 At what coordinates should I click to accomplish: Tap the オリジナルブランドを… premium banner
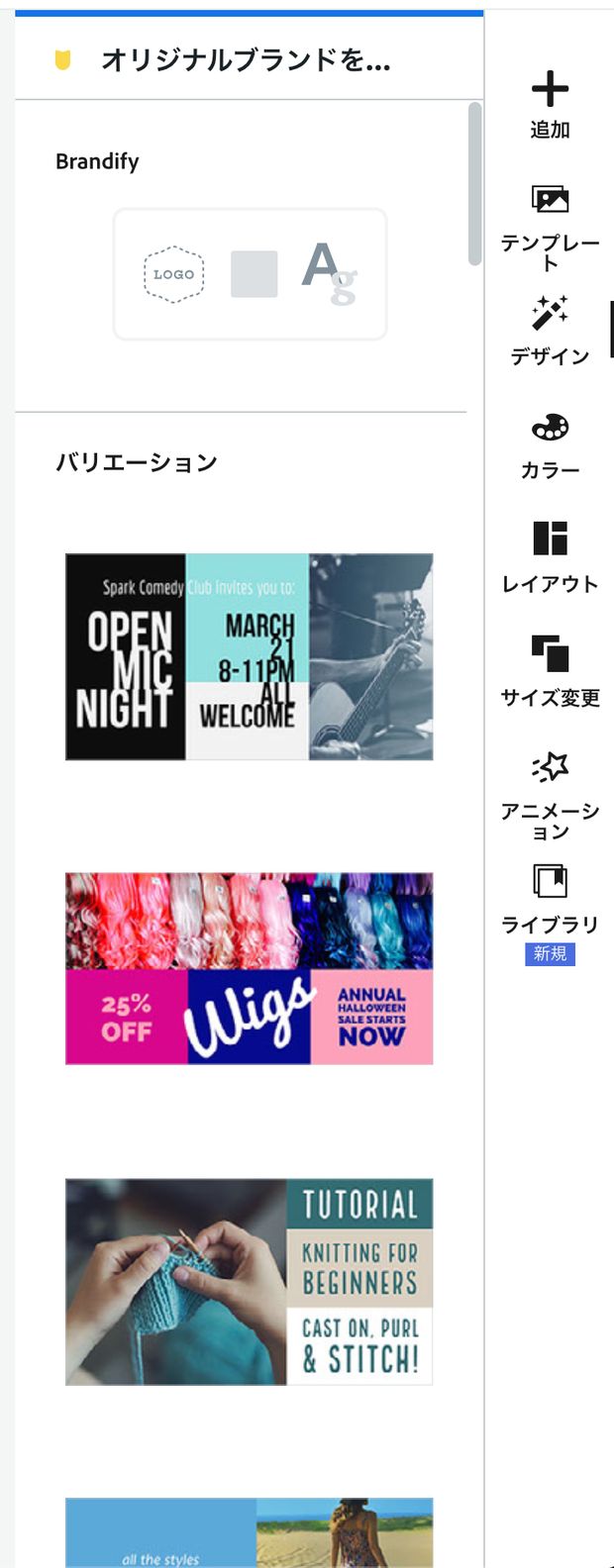click(246, 61)
